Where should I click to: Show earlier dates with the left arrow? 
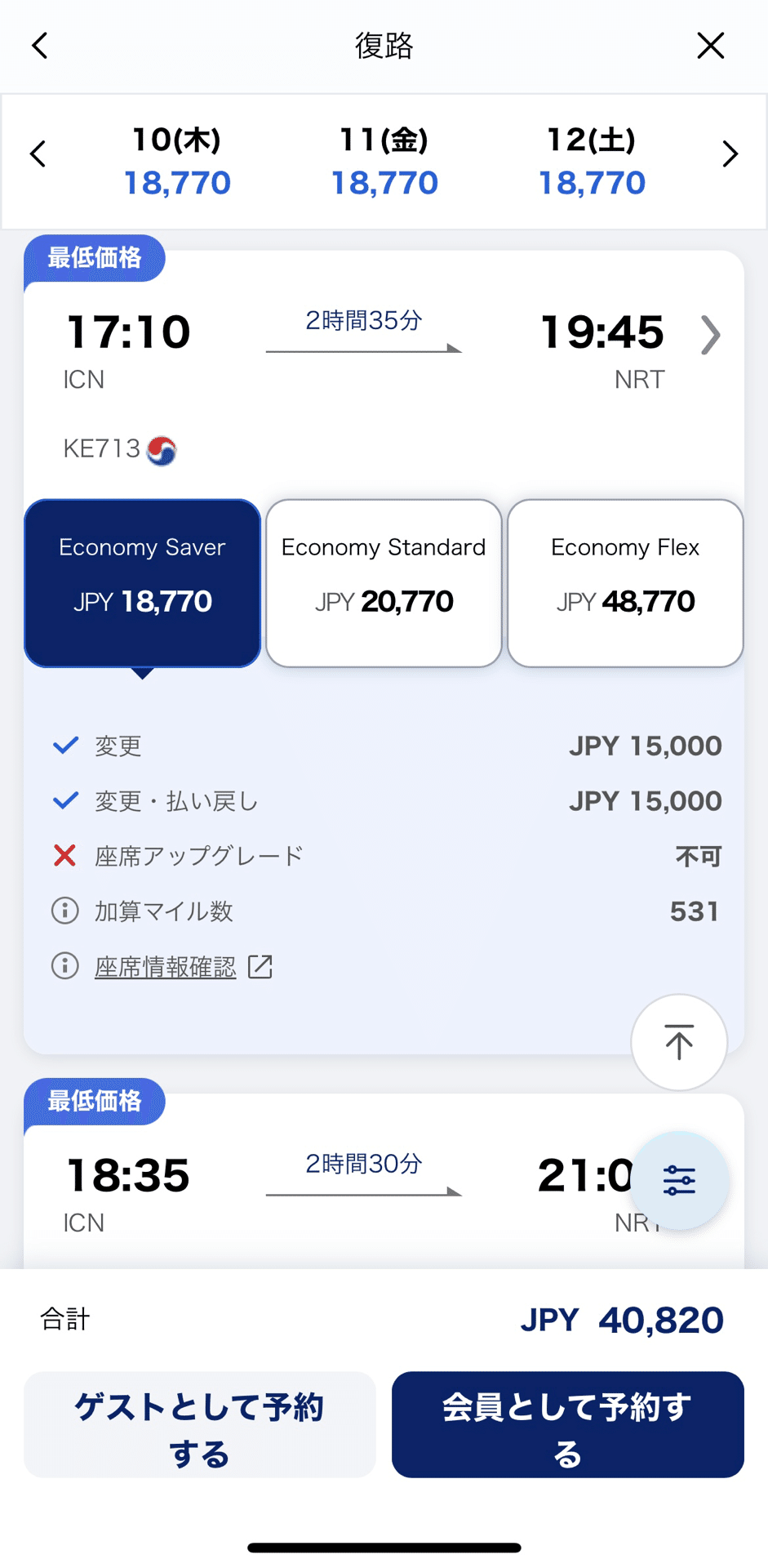pyautogui.click(x=38, y=154)
